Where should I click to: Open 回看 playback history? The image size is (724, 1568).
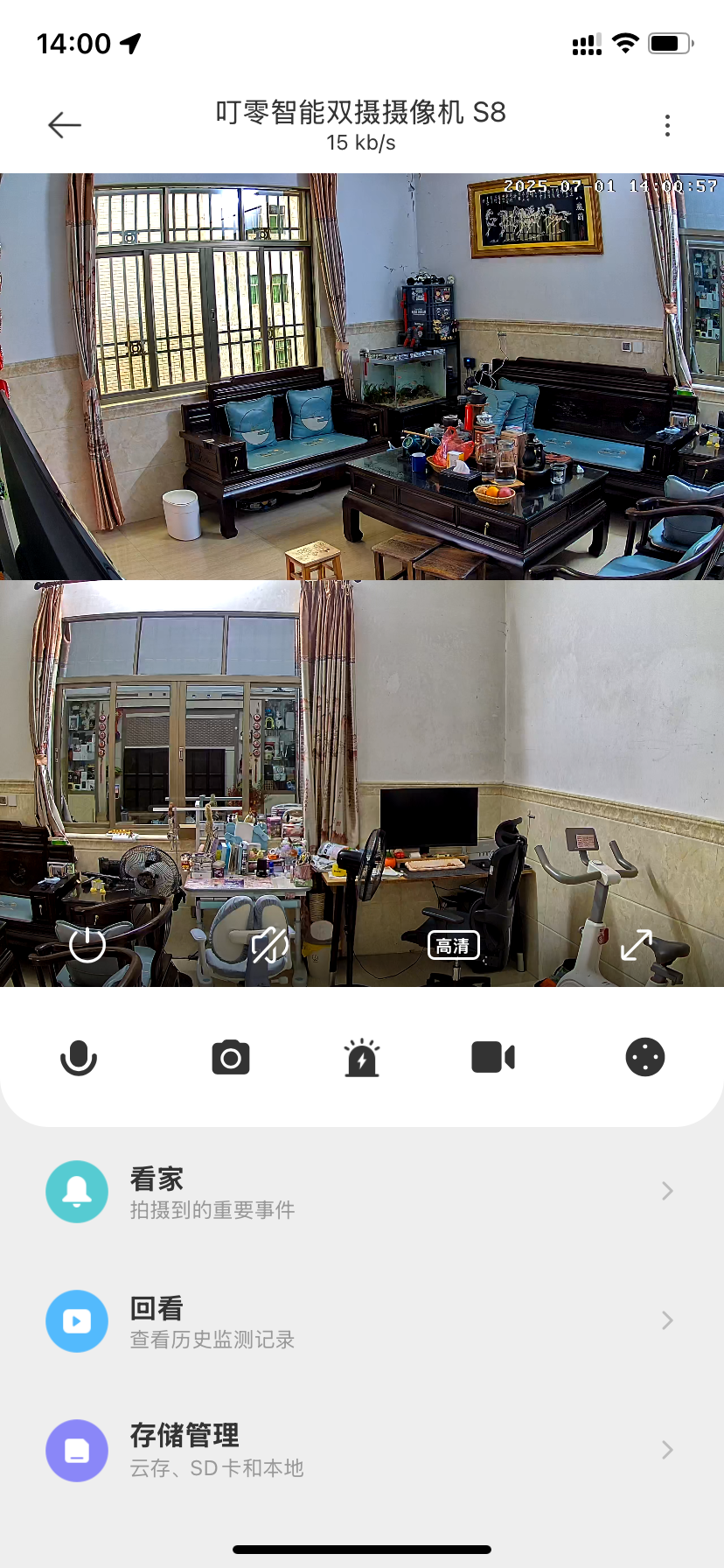(x=362, y=1321)
